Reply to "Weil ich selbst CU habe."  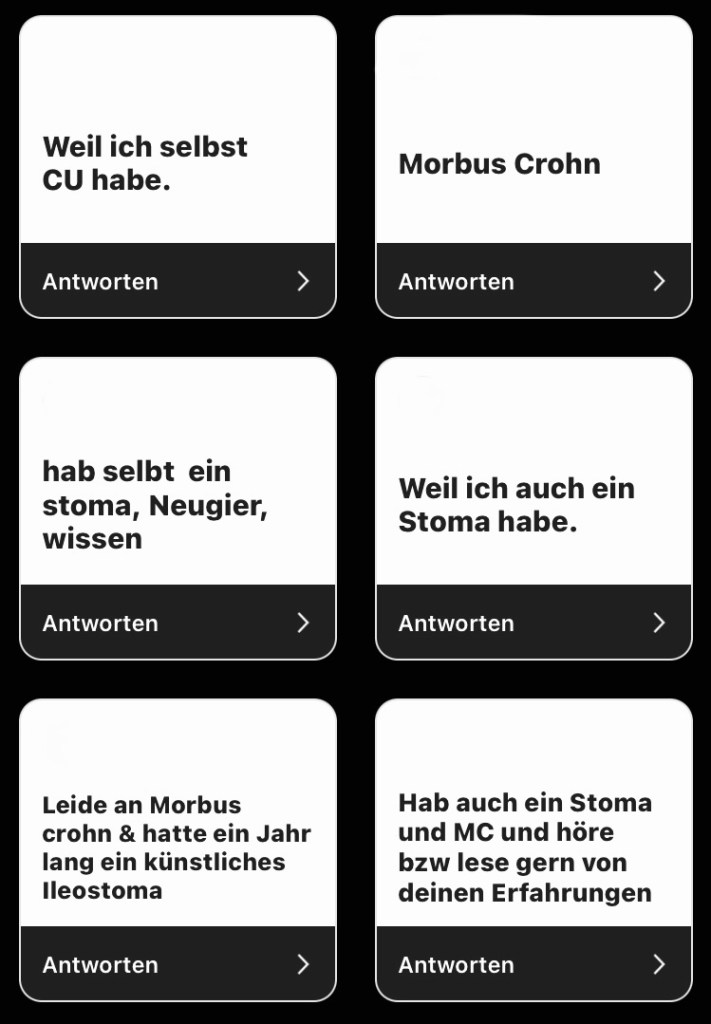[x=177, y=281]
